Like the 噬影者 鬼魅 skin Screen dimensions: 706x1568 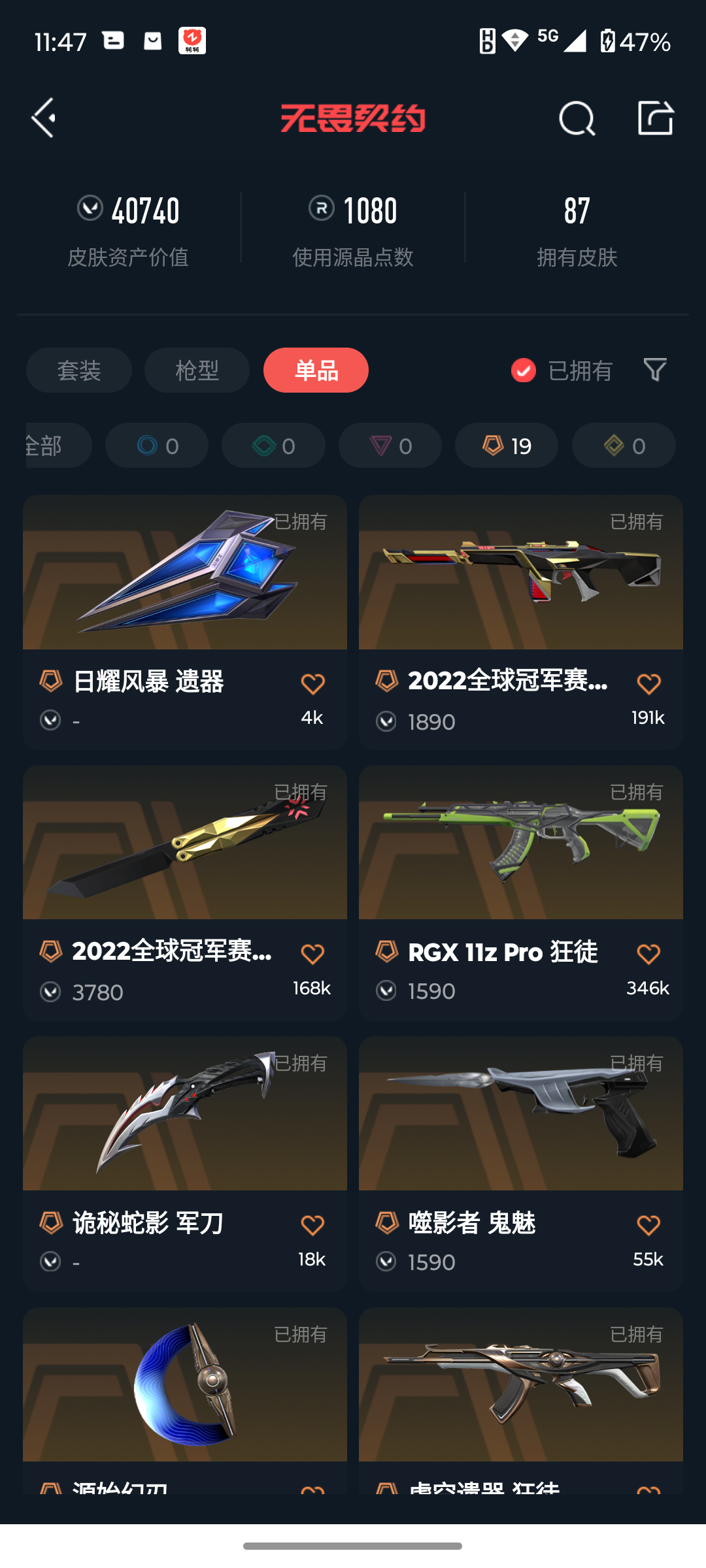tap(648, 1225)
